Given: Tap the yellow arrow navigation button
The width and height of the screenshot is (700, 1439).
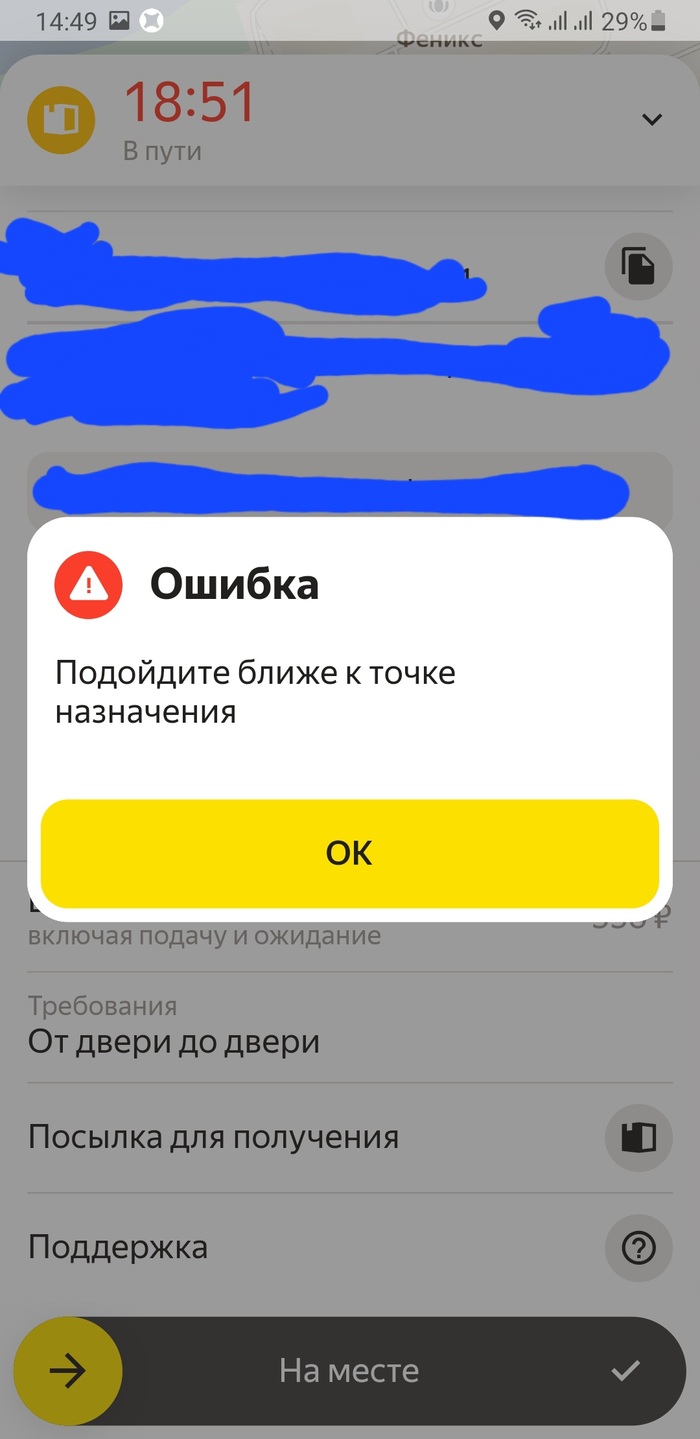Looking at the screenshot, I should pos(68,1371).
